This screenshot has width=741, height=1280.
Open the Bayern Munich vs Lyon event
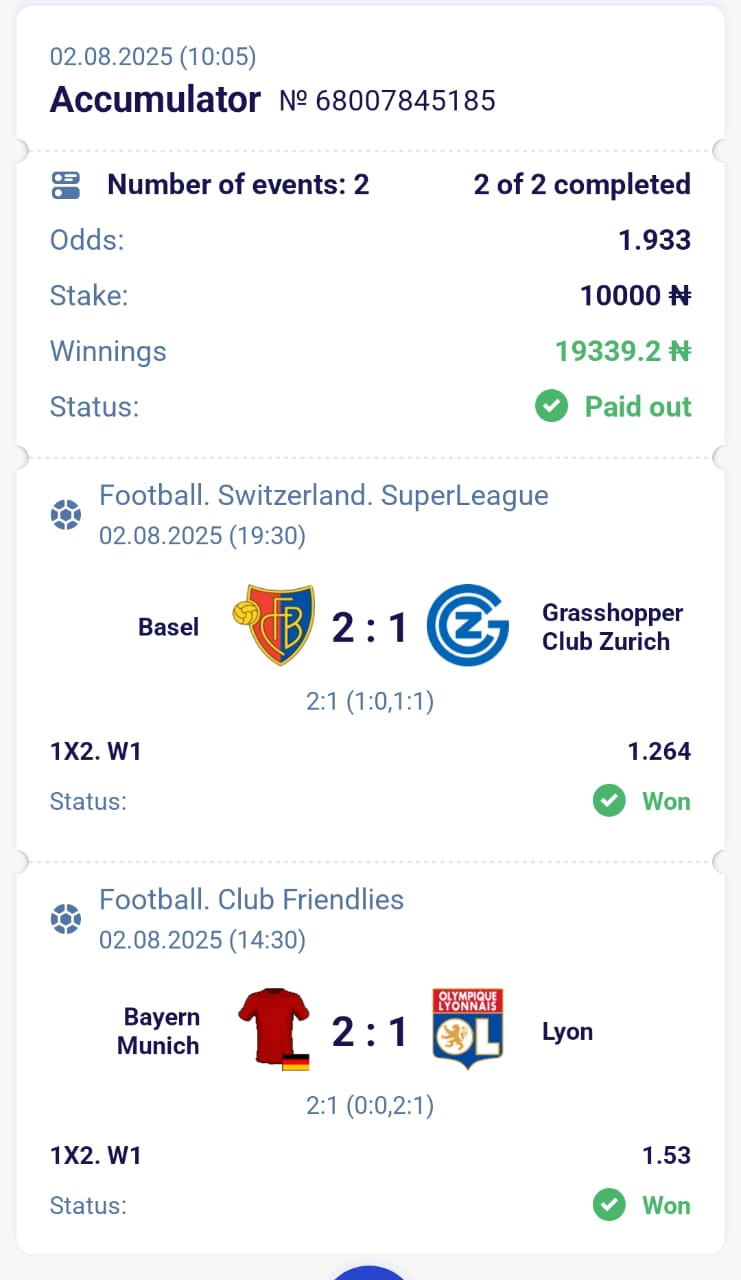(370, 1031)
